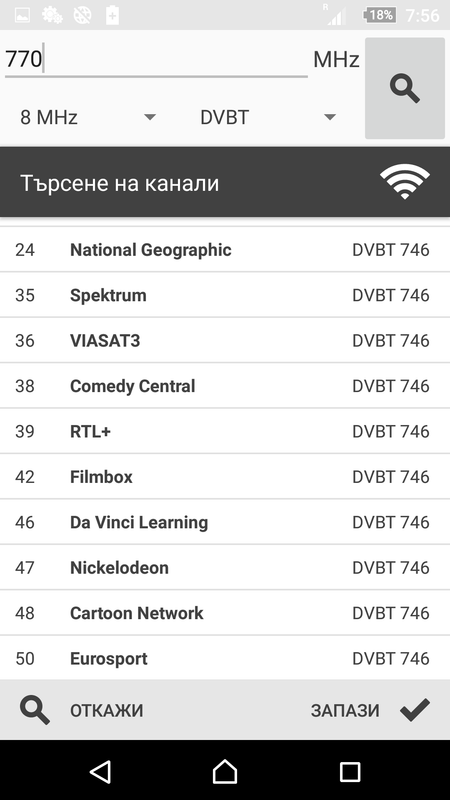This screenshot has width=450, height=800.
Task: Pick the Filmbox channel row
Action: pos(225,477)
